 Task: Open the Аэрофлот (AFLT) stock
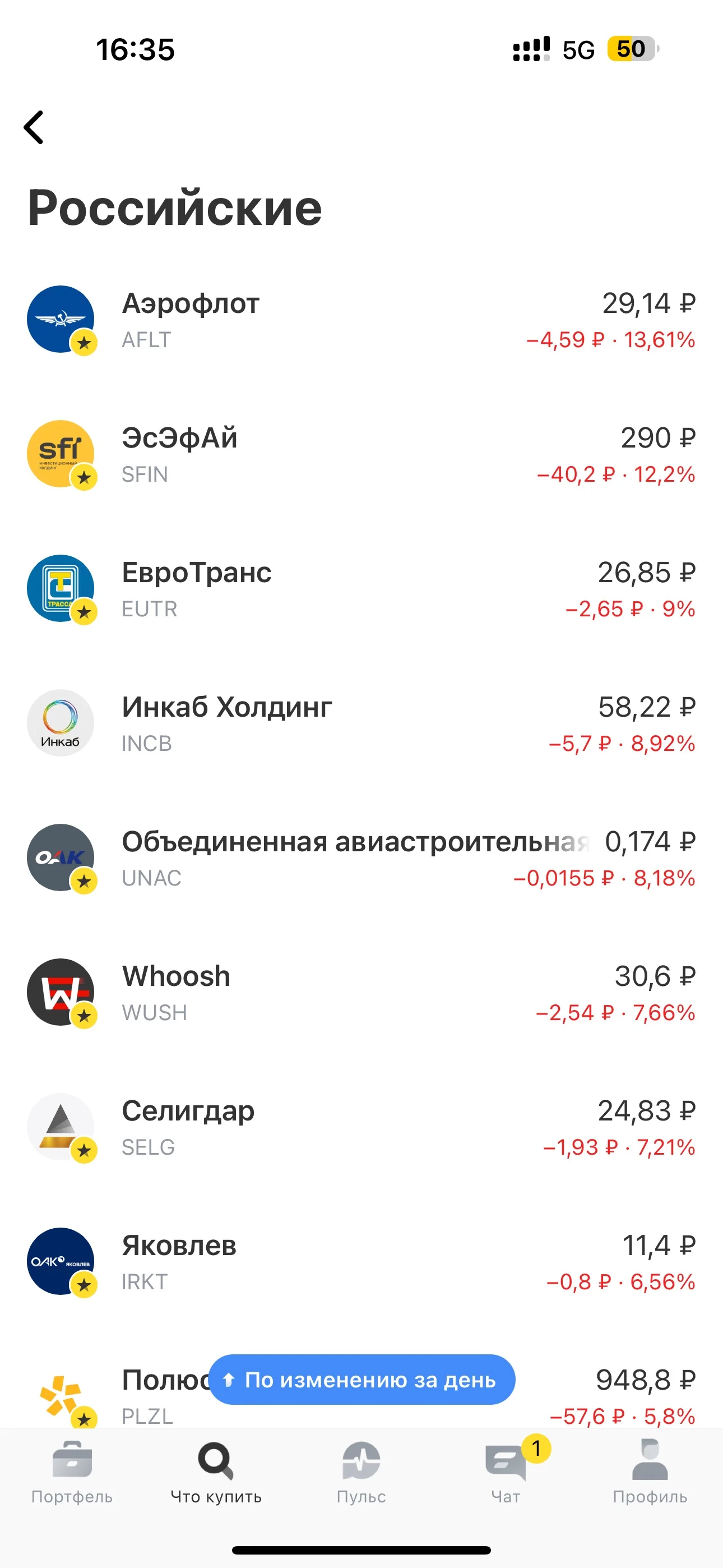(361, 321)
